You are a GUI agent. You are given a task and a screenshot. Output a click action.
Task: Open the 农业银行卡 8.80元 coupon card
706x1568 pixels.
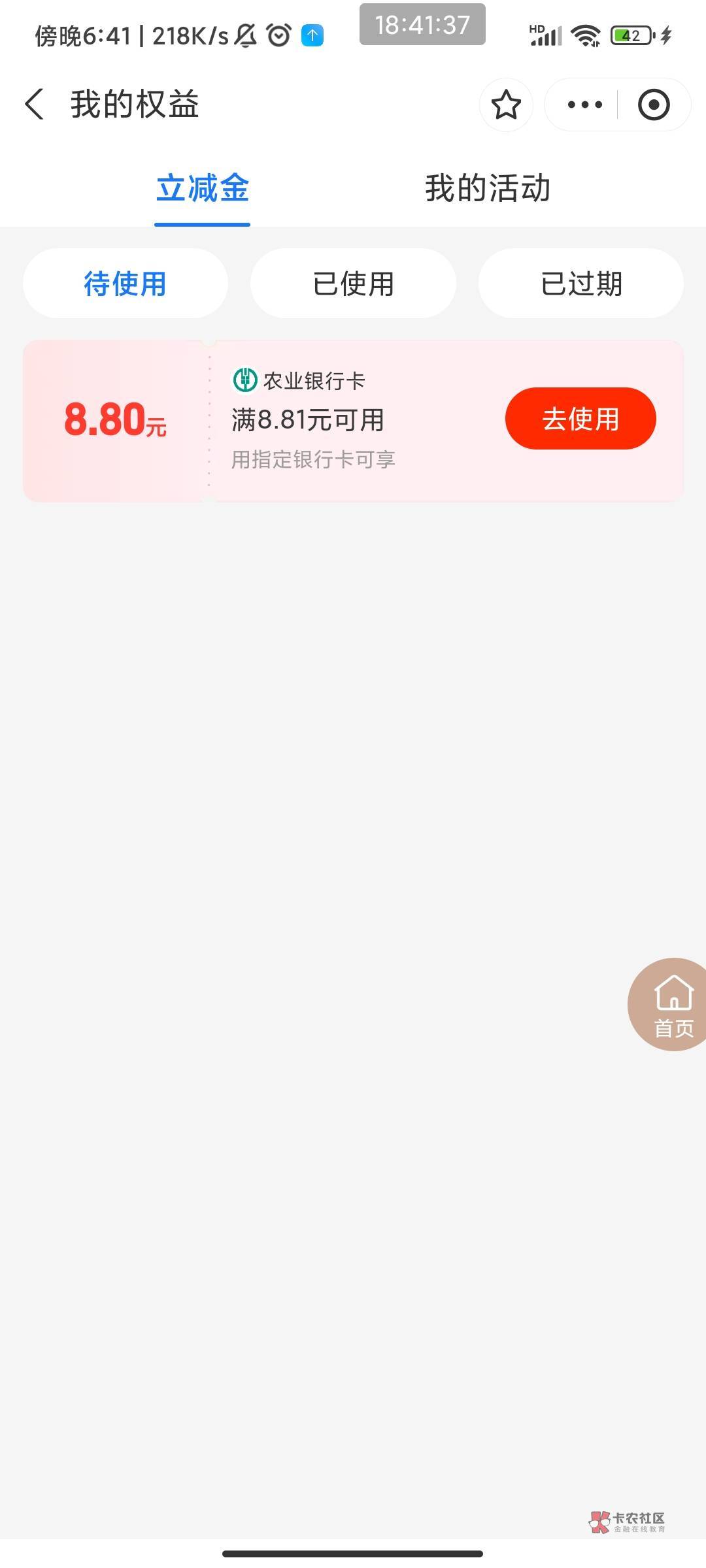tap(353, 421)
